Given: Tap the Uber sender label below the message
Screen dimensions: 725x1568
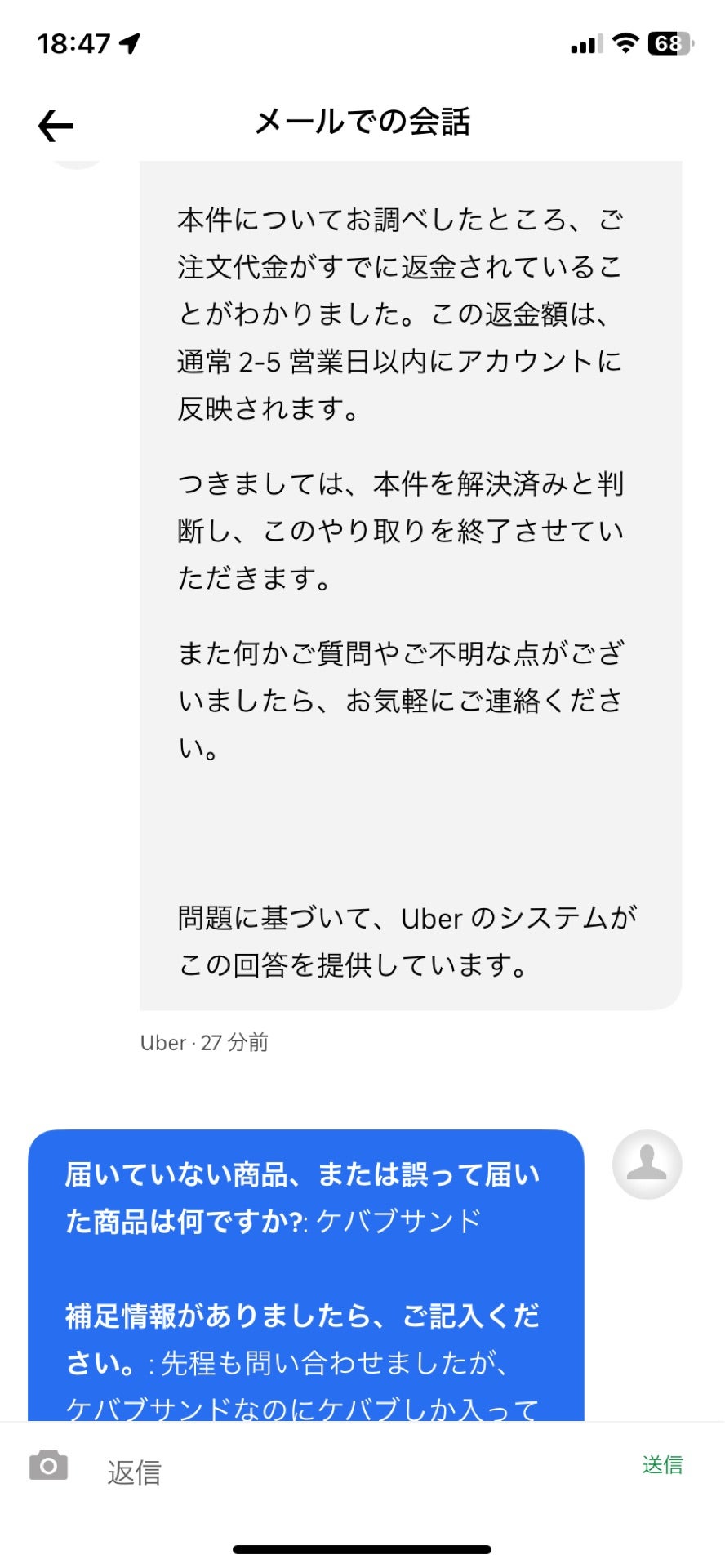Looking at the screenshot, I should pyautogui.click(x=159, y=1042).
